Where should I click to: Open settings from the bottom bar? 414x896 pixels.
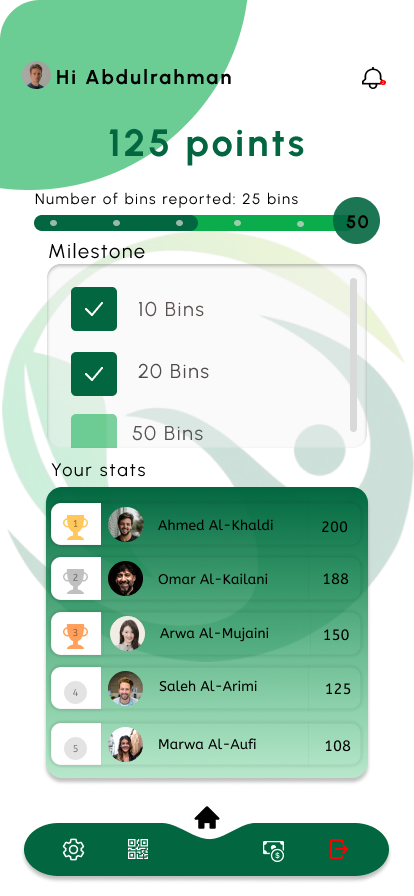(x=74, y=849)
